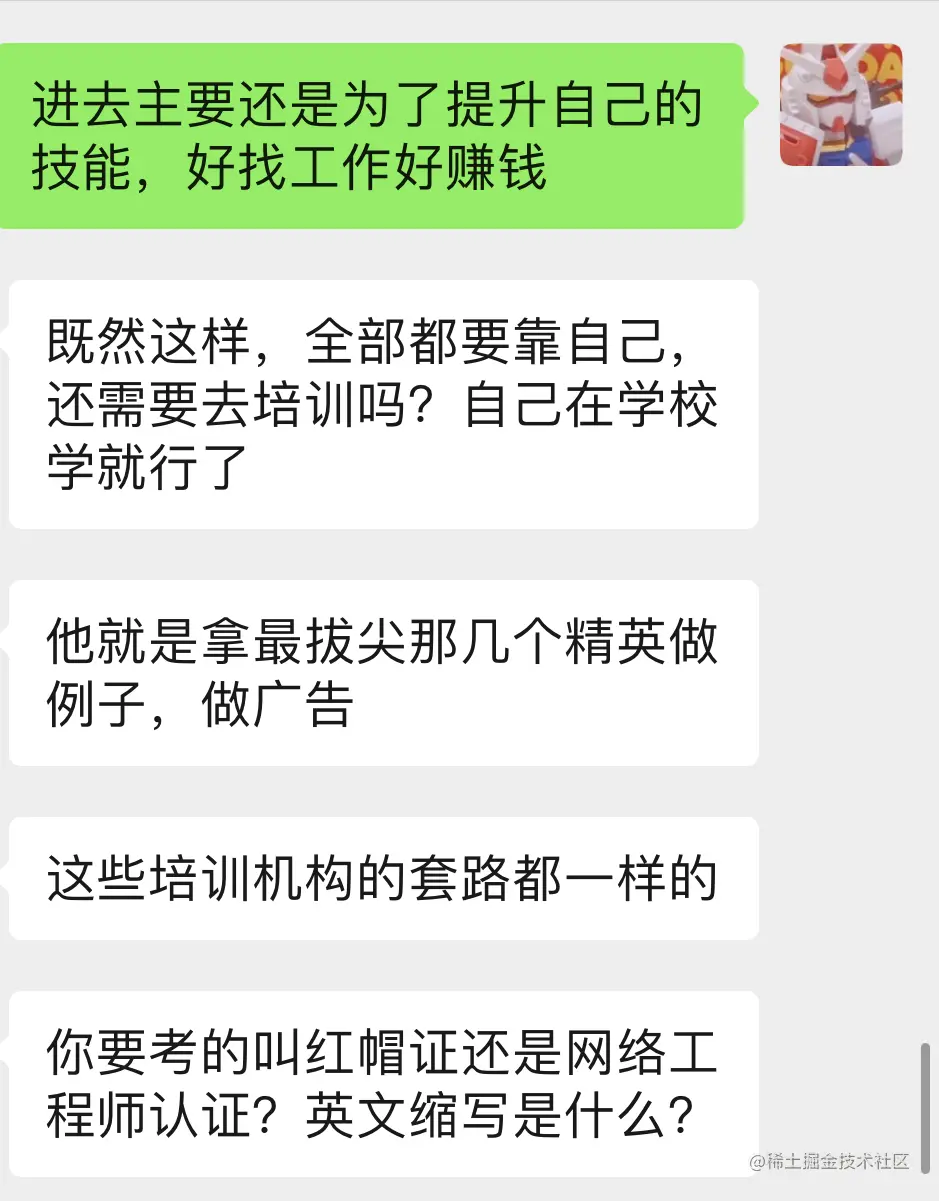The height and width of the screenshot is (1201, 939).
Task: Tap the bubble about 自己在学校学就行了
Action: 383,402
